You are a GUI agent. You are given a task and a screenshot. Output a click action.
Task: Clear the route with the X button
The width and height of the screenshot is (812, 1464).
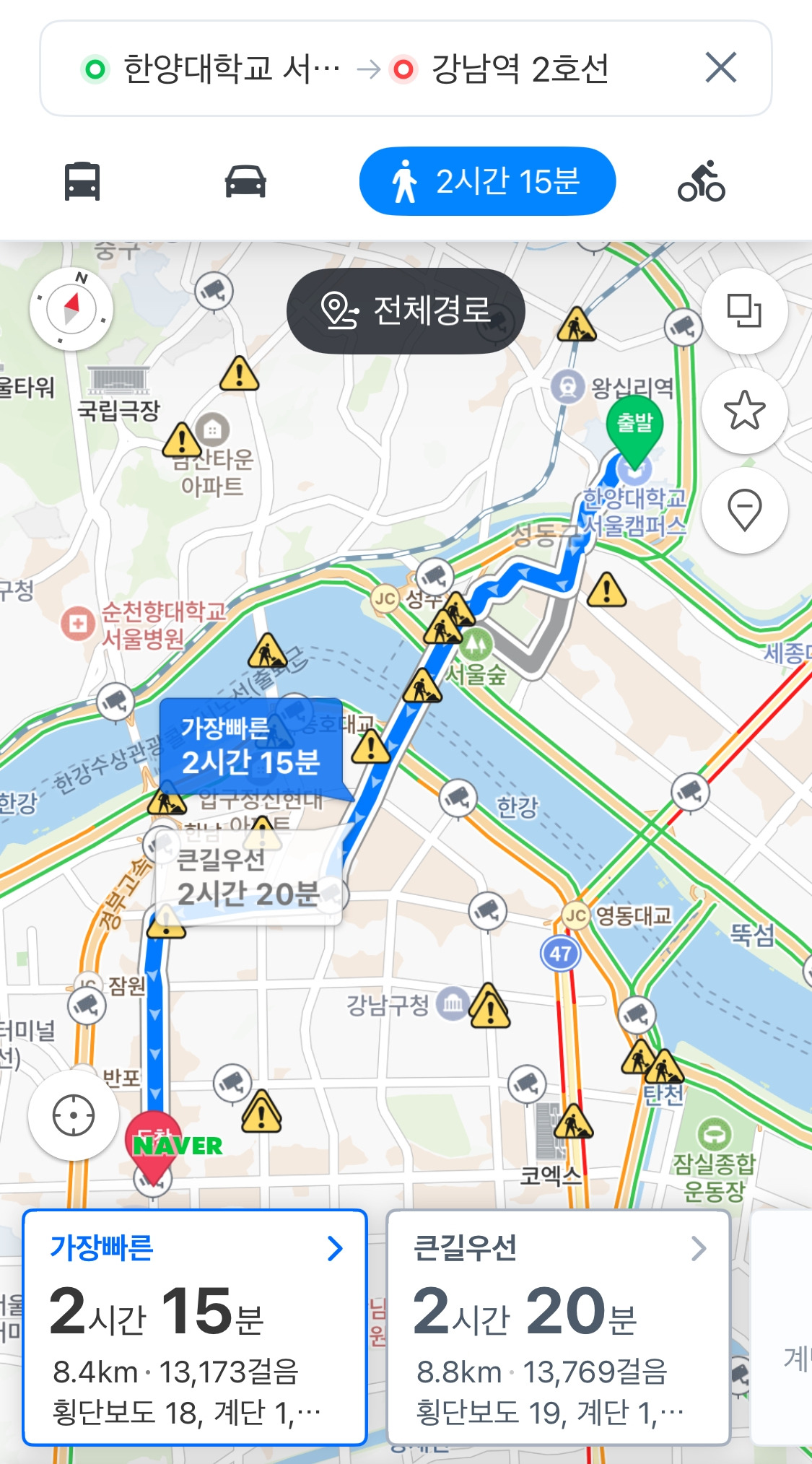point(720,69)
